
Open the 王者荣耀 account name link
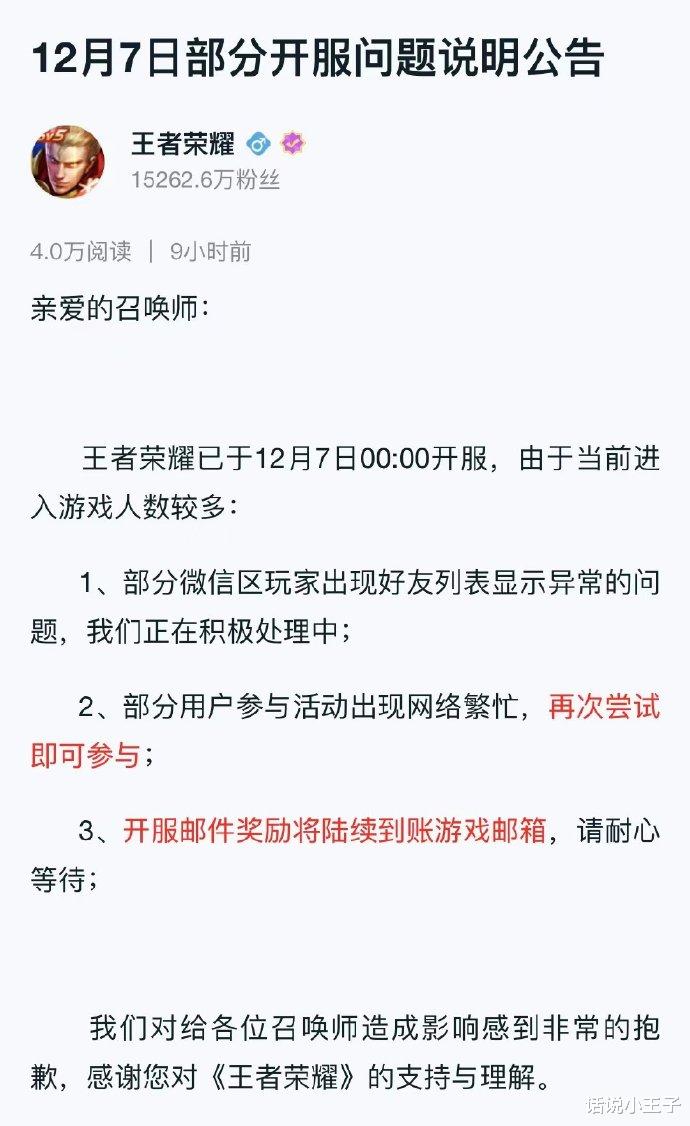(183, 144)
